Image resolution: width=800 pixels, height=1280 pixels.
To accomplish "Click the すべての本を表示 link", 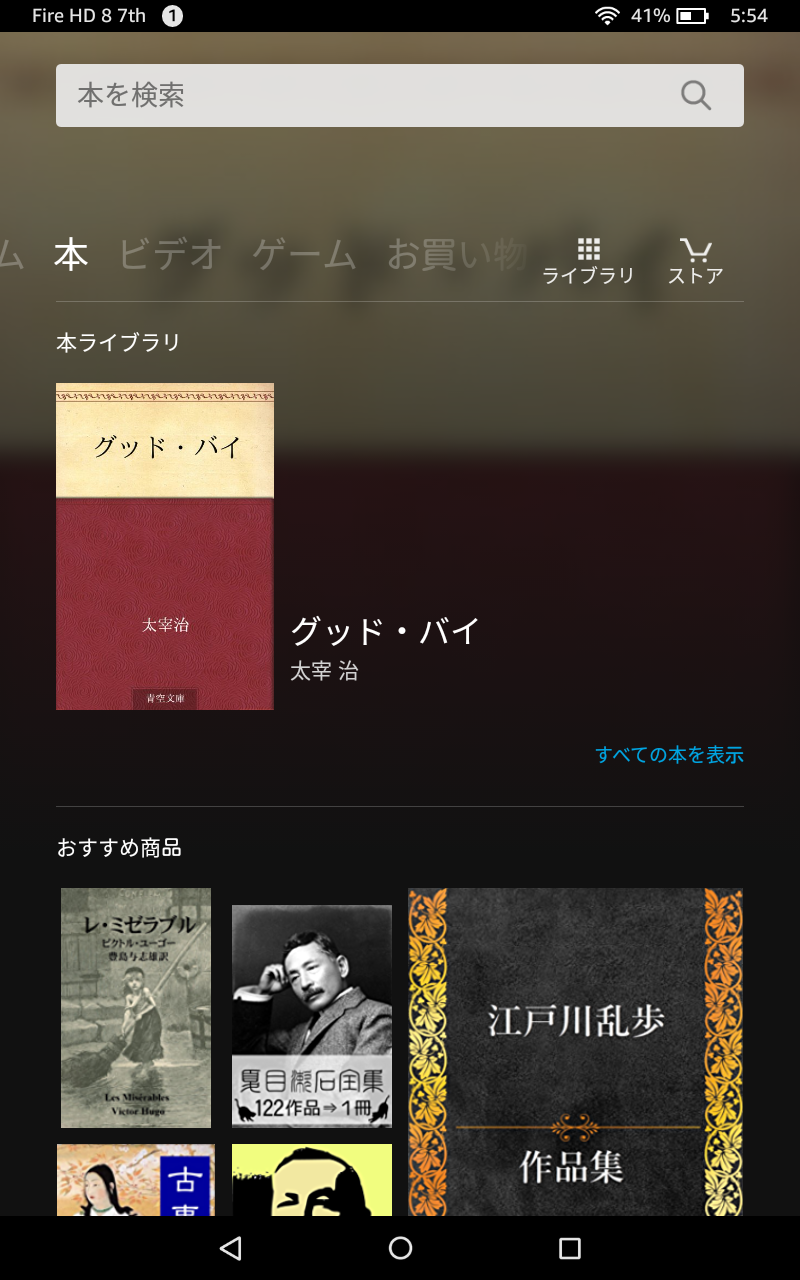I will click(x=668, y=756).
